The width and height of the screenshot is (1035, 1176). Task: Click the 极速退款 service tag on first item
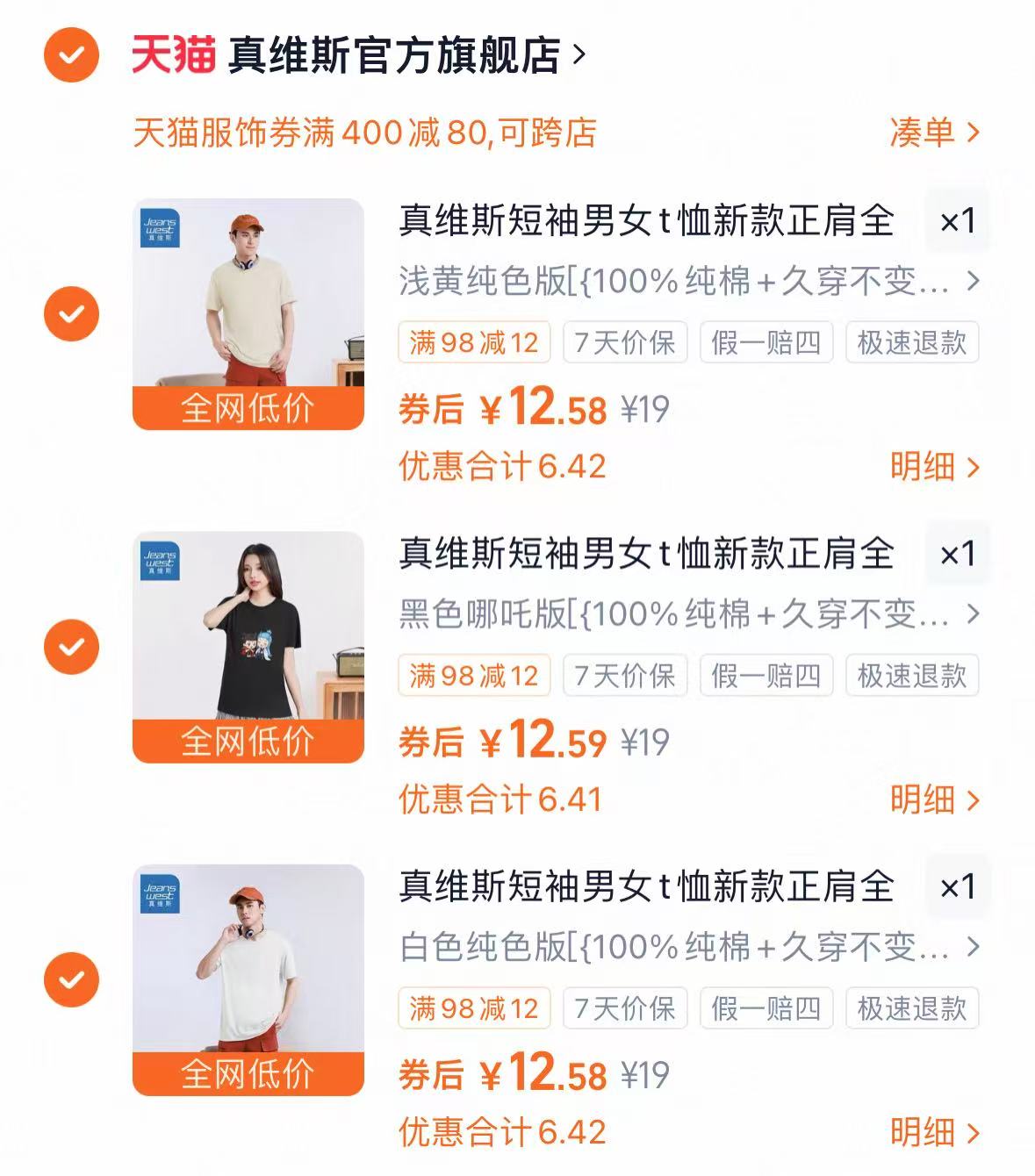[910, 343]
